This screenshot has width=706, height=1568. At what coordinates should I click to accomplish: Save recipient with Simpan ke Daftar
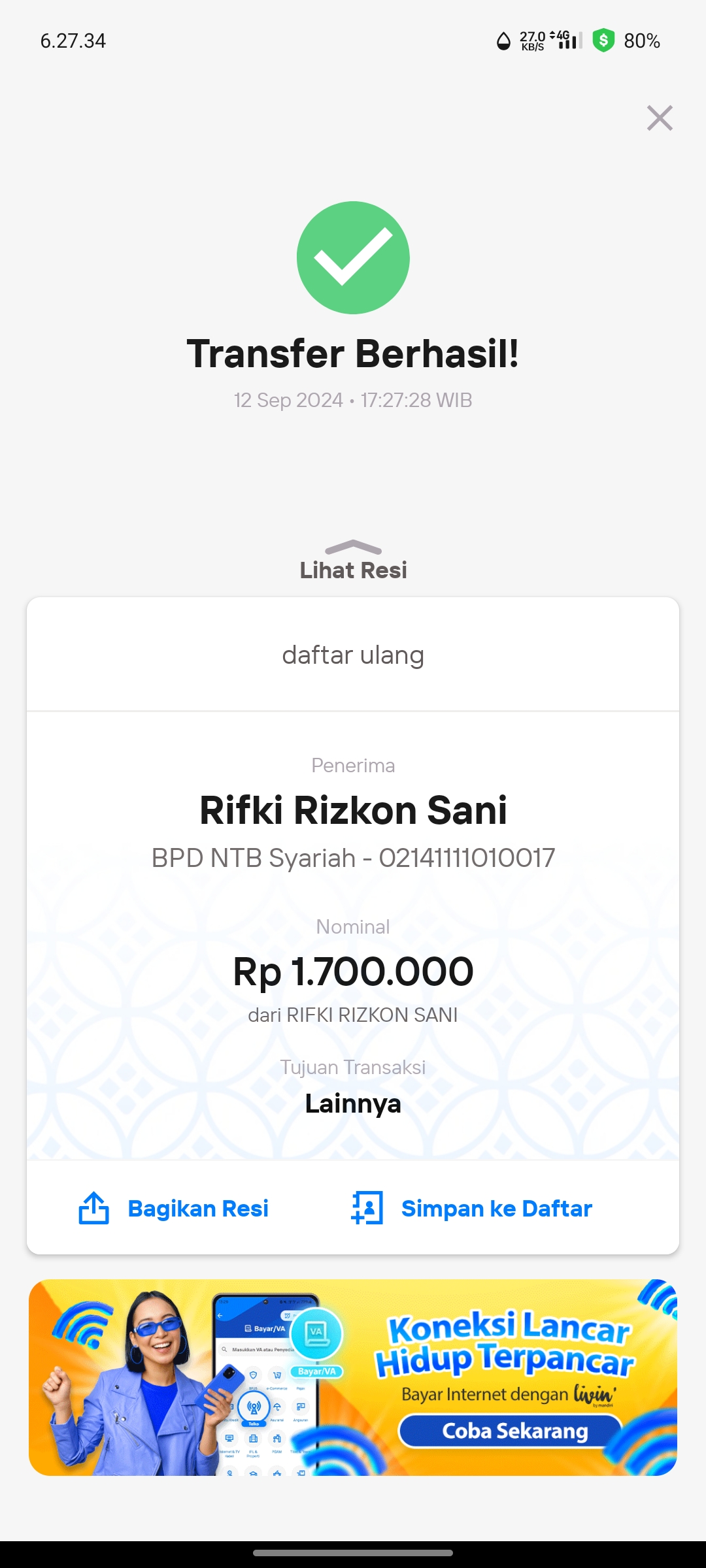pos(471,1209)
